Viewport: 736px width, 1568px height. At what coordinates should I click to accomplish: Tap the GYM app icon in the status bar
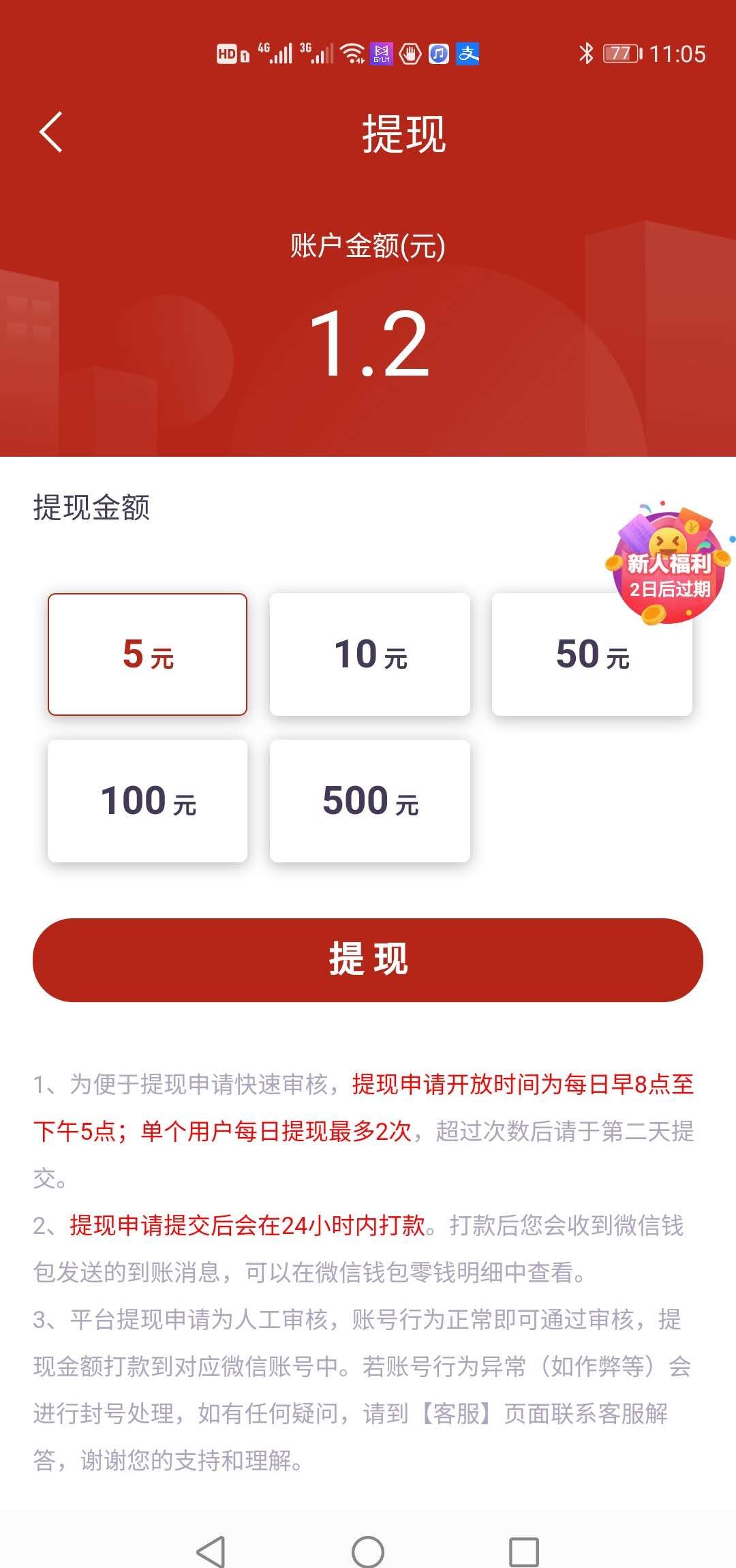tap(382, 55)
